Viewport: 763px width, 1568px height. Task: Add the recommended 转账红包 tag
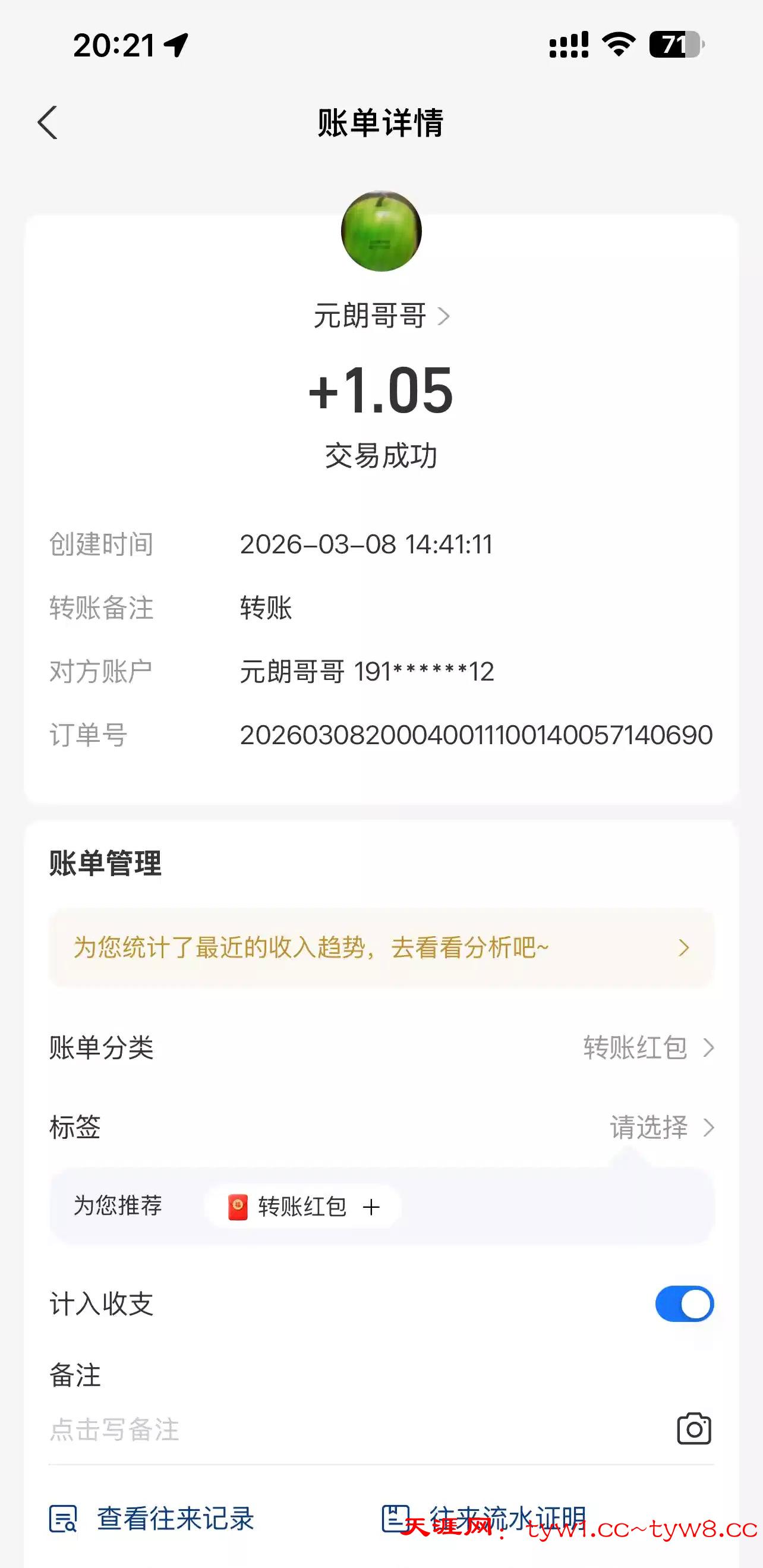[x=303, y=1207]
